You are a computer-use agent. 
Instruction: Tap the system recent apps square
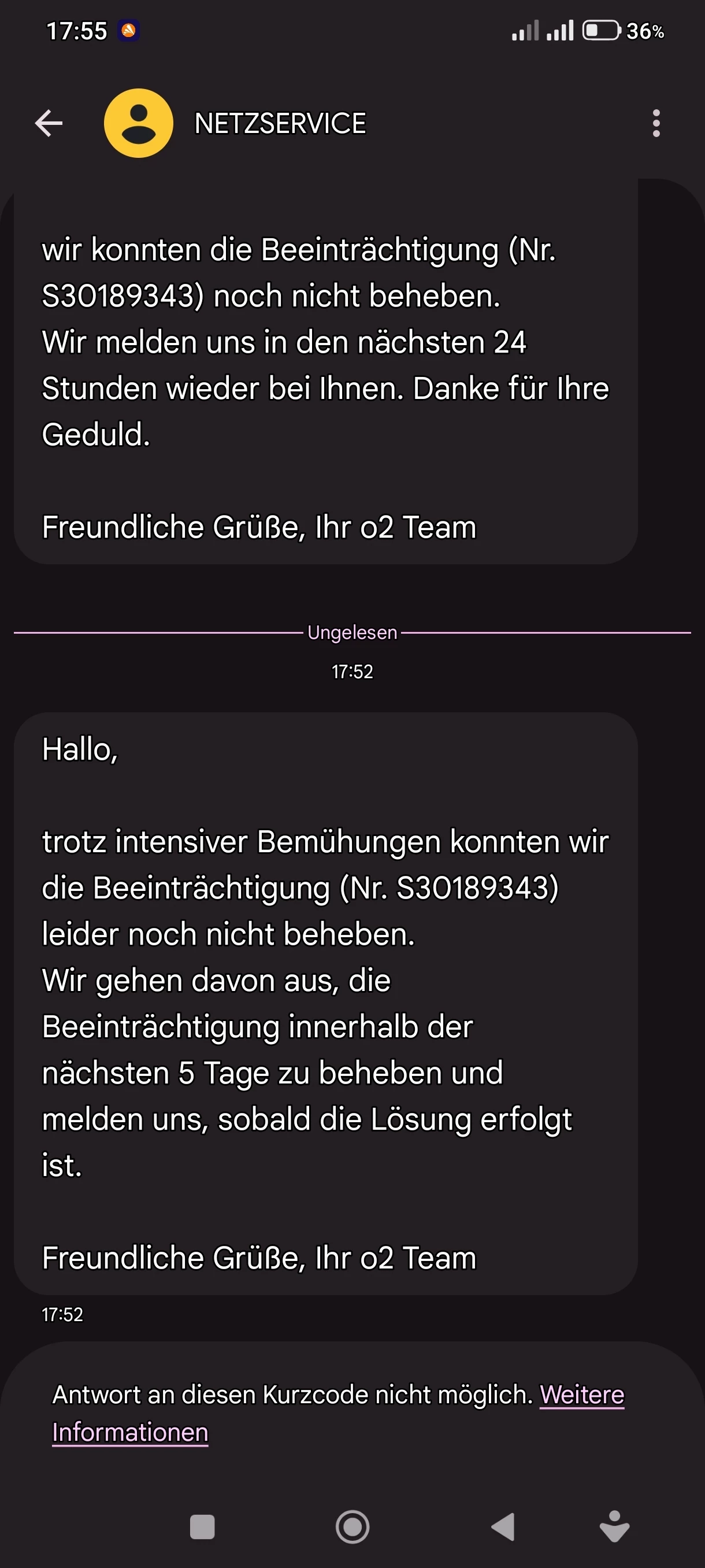coord(202,1526)
